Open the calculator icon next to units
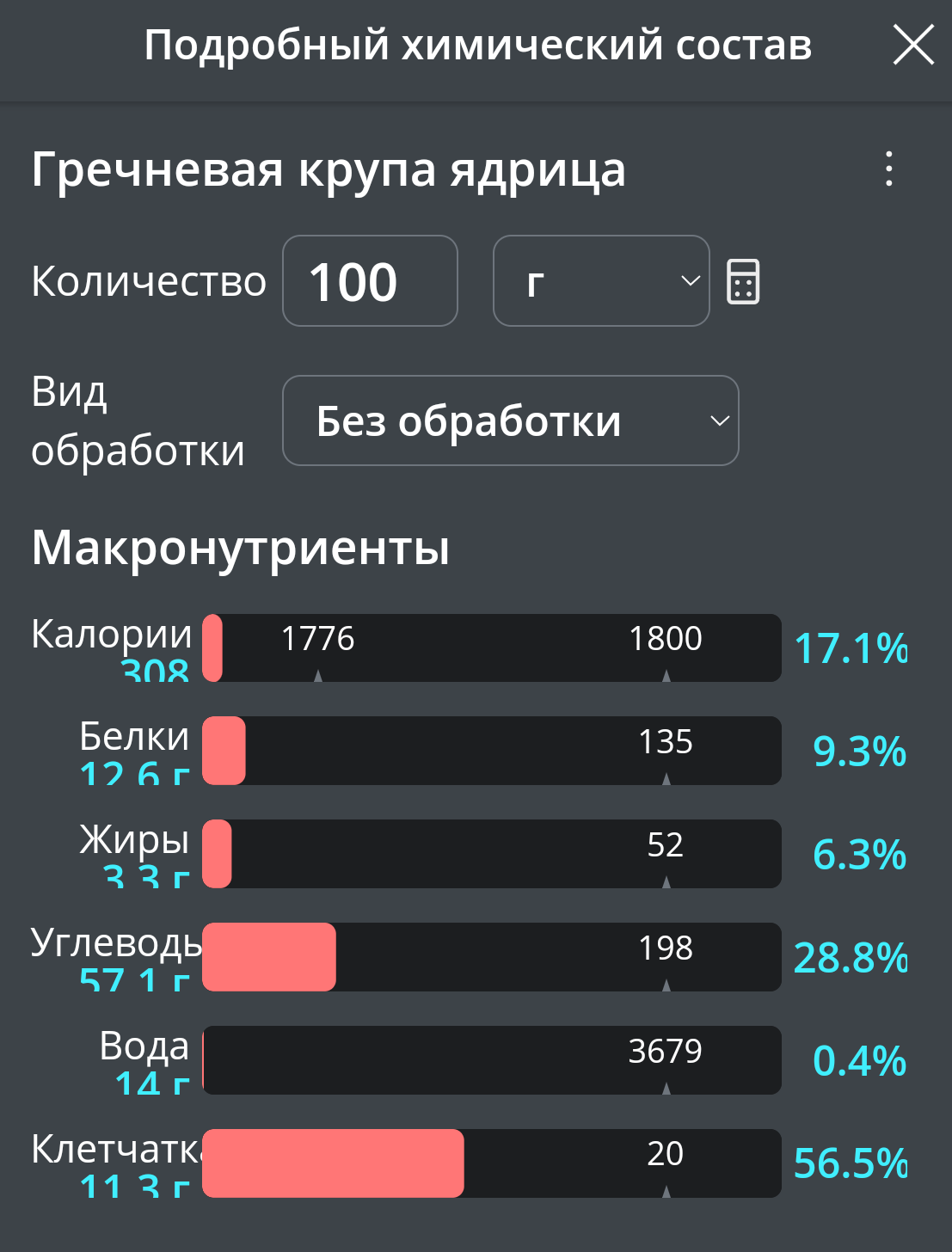Image resolution: width=952 pixels, height=1252 pixels. coord(743,281)
